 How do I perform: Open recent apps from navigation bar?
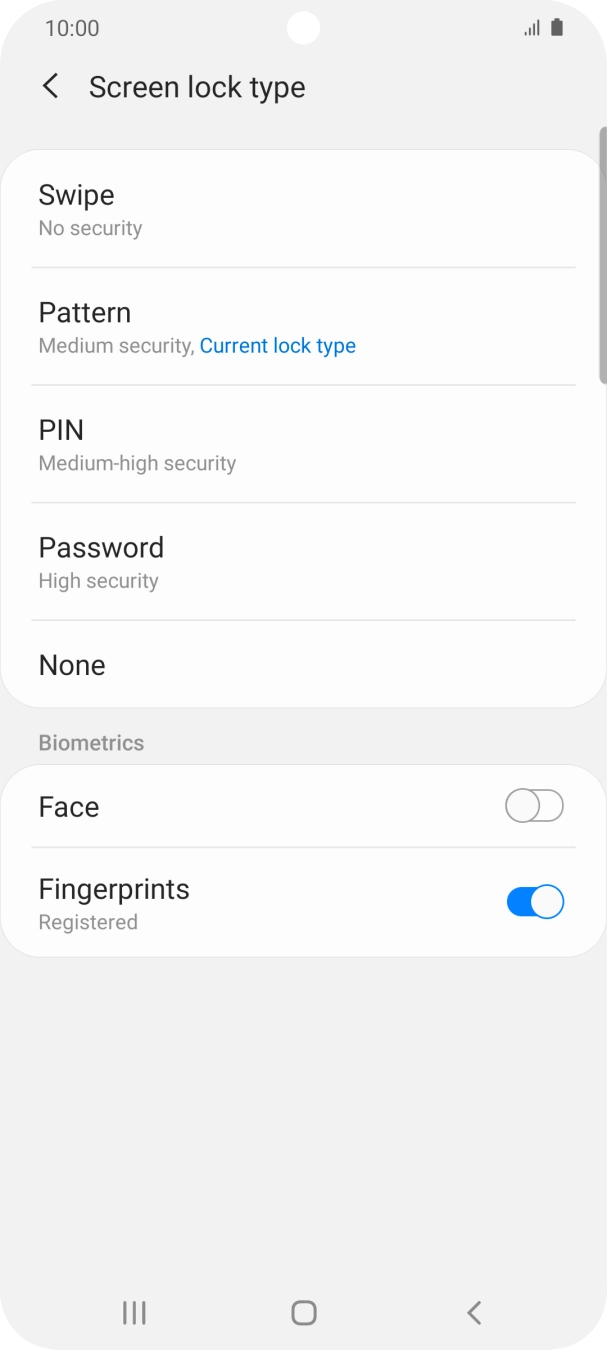click(x=134, y=1313)
